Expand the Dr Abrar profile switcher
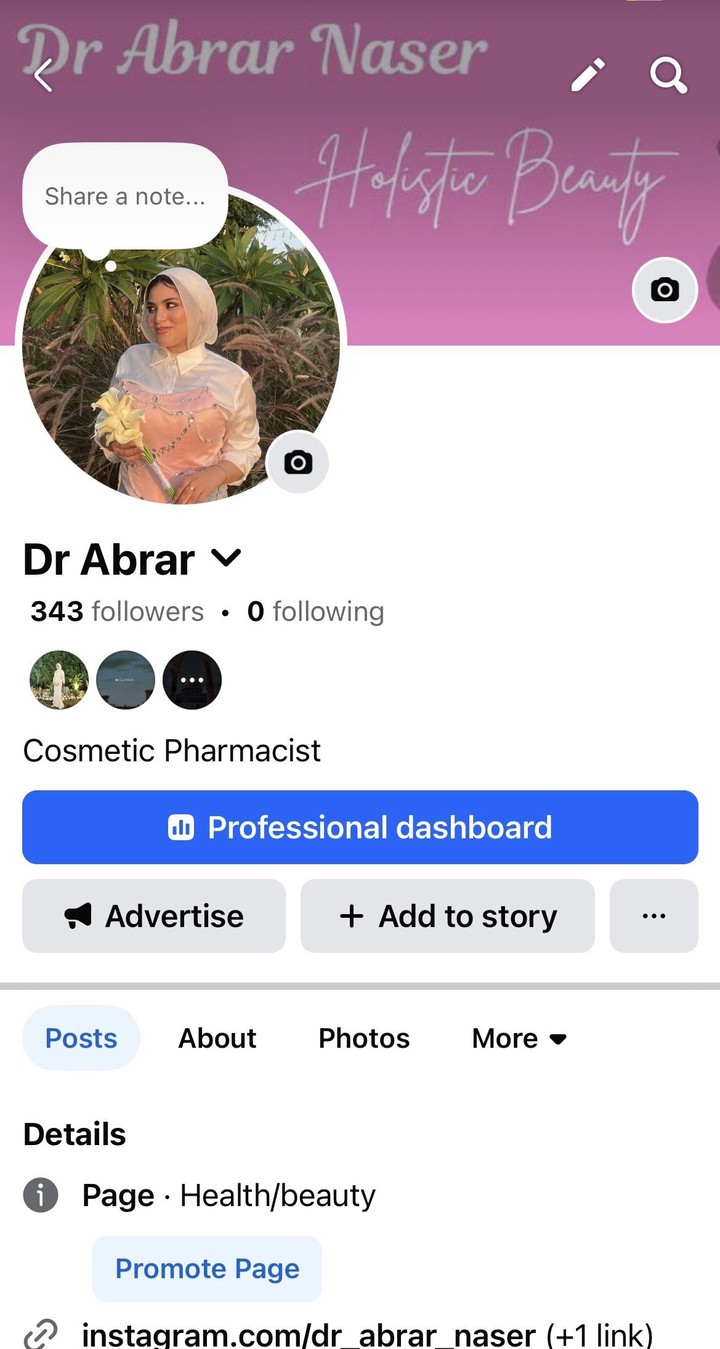This screenshot has height=1349, width=720. tap(228, 558)
